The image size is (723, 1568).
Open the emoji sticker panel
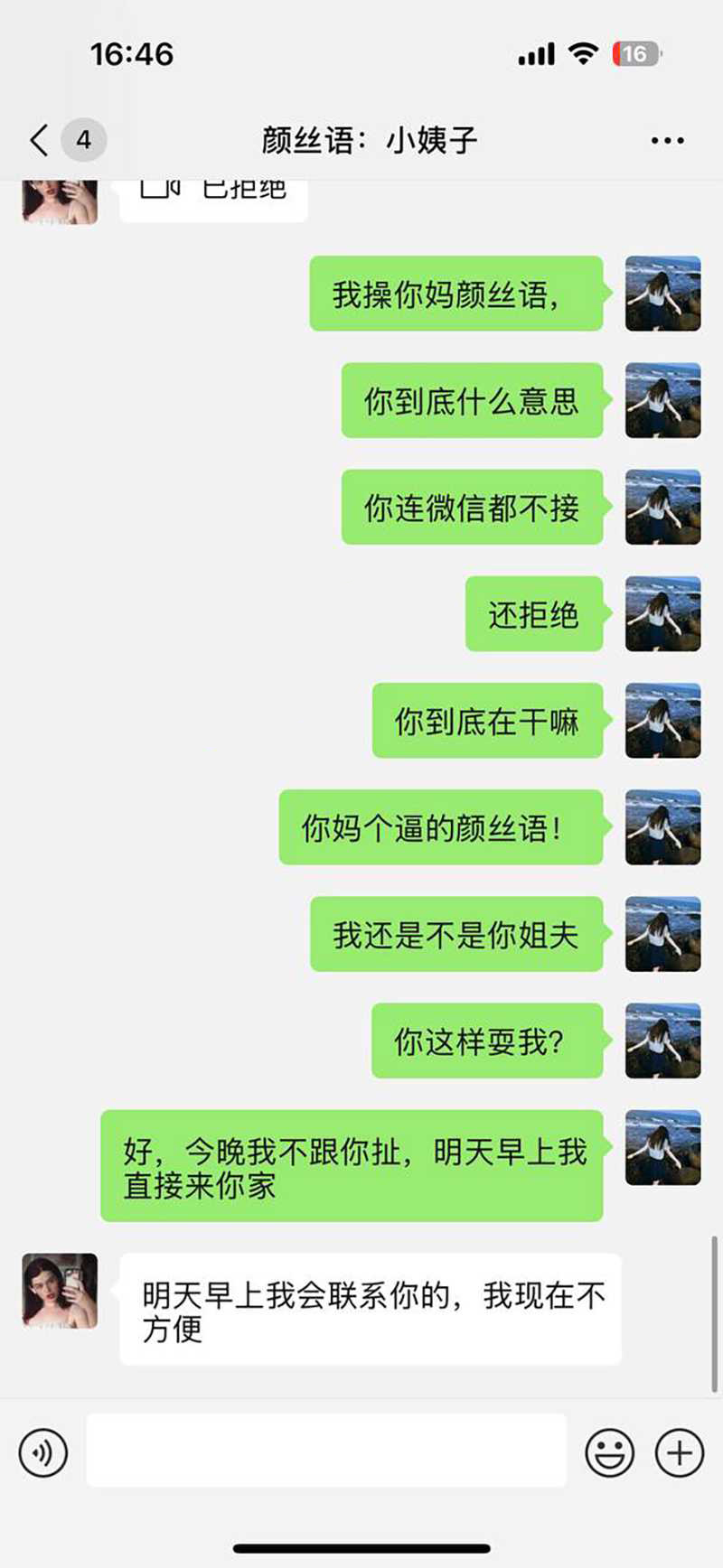click(609, 1452)
